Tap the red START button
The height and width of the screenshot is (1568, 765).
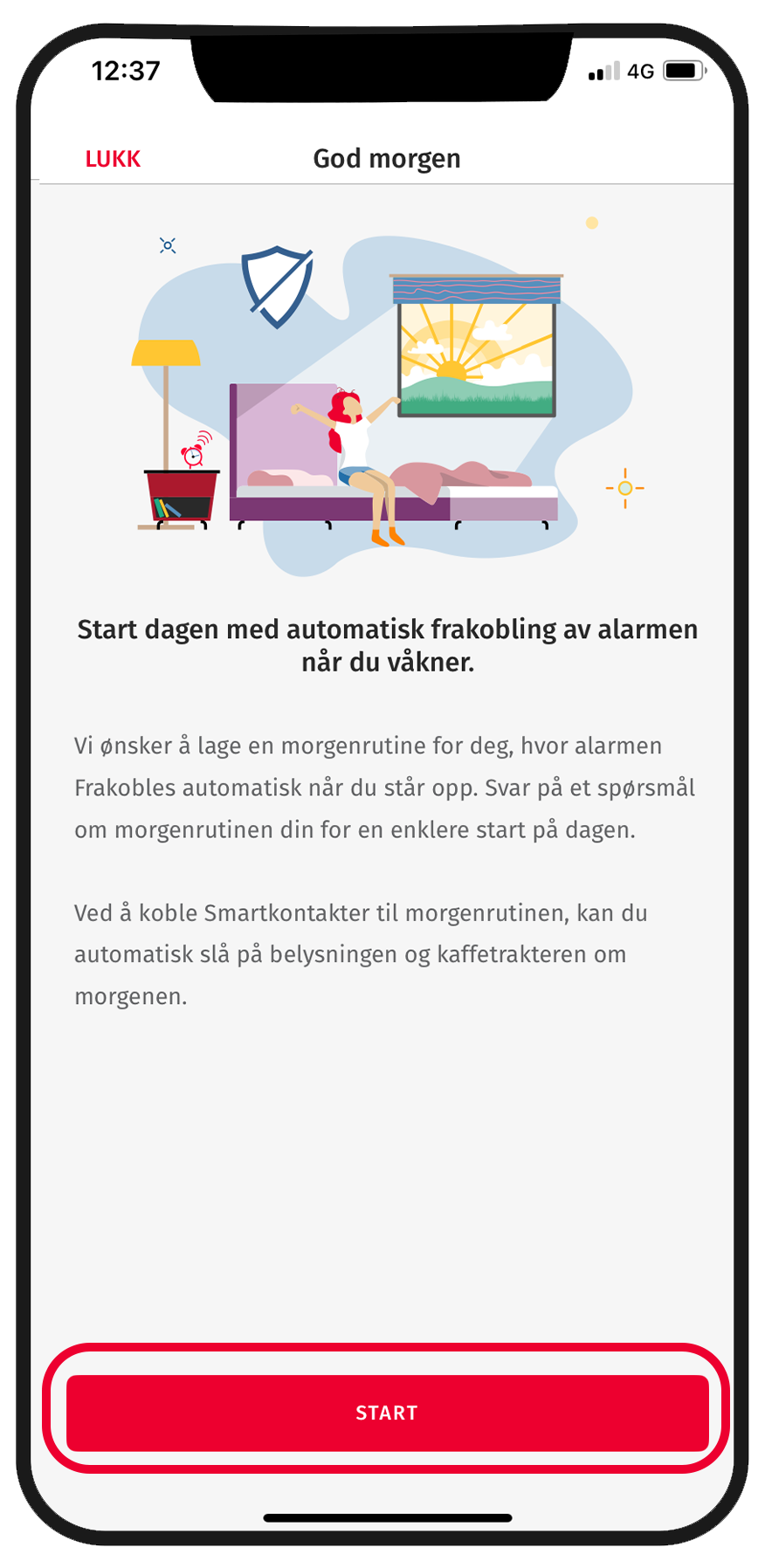pyautogui.click(x=387, y=1413)
